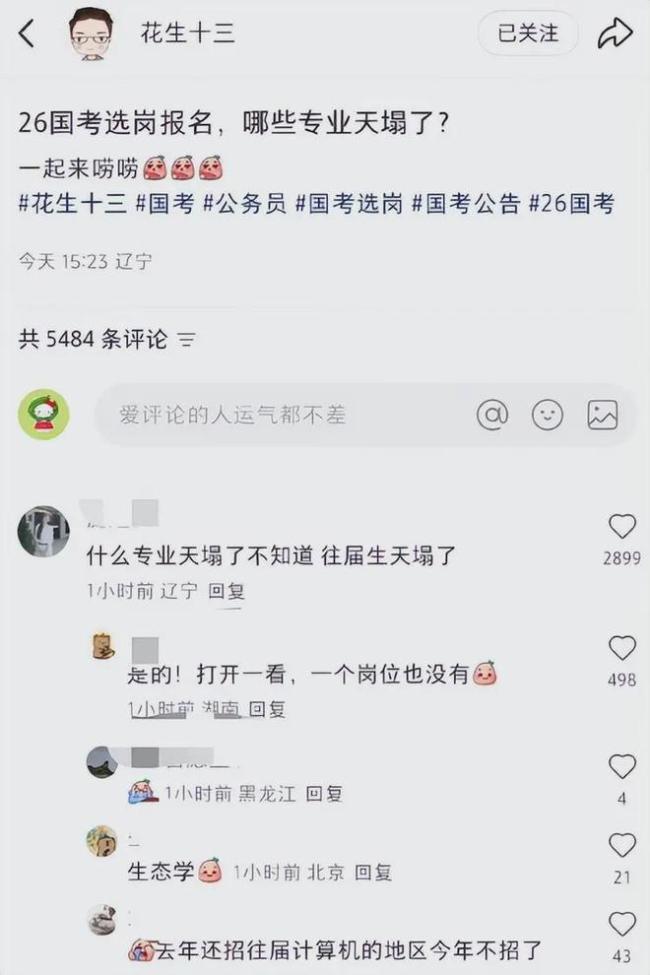Viewport: 650px width, 975px height.
Task: Open 花生十三's profile avatar
Action: click(x=91, y=33)
